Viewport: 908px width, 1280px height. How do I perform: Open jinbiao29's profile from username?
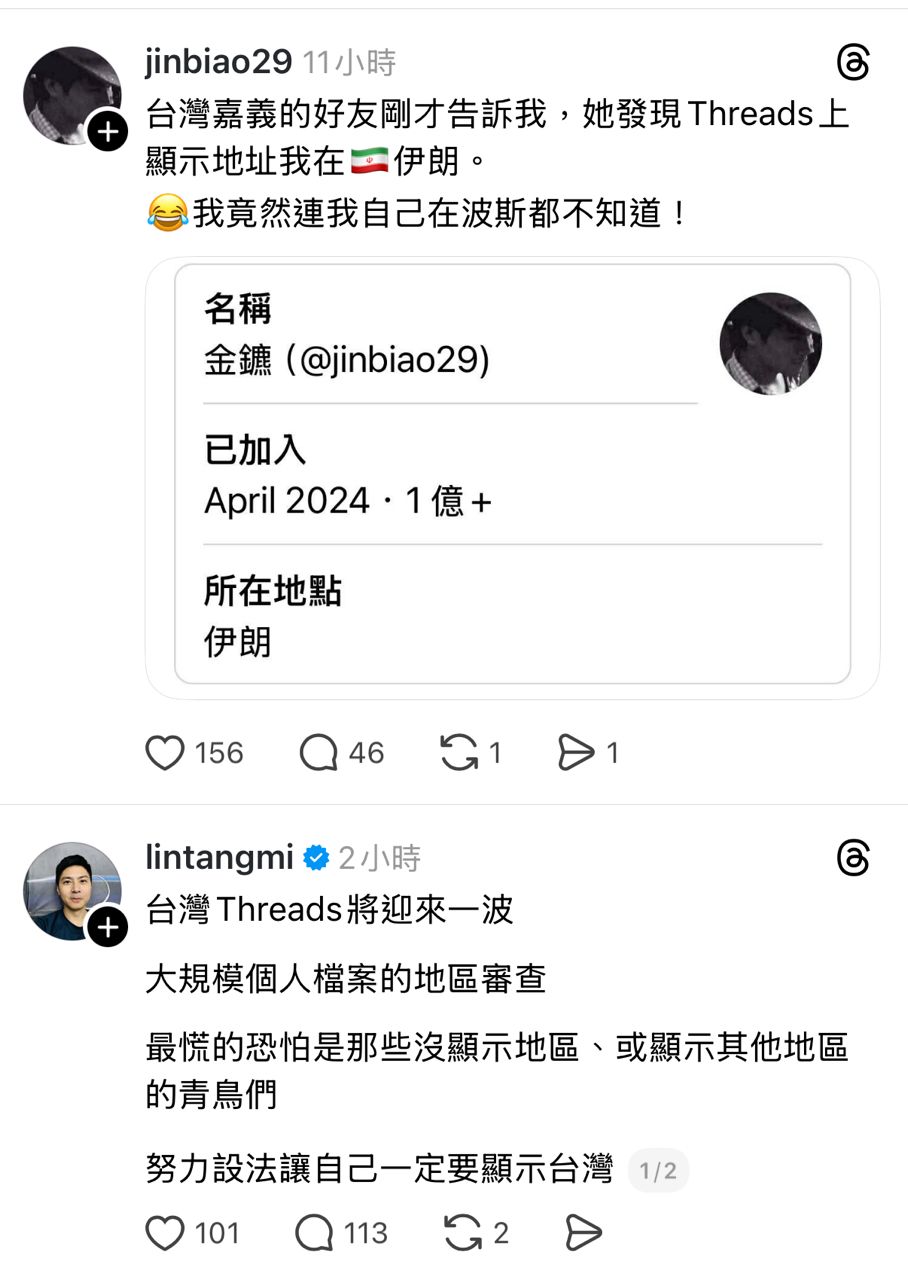218,63
